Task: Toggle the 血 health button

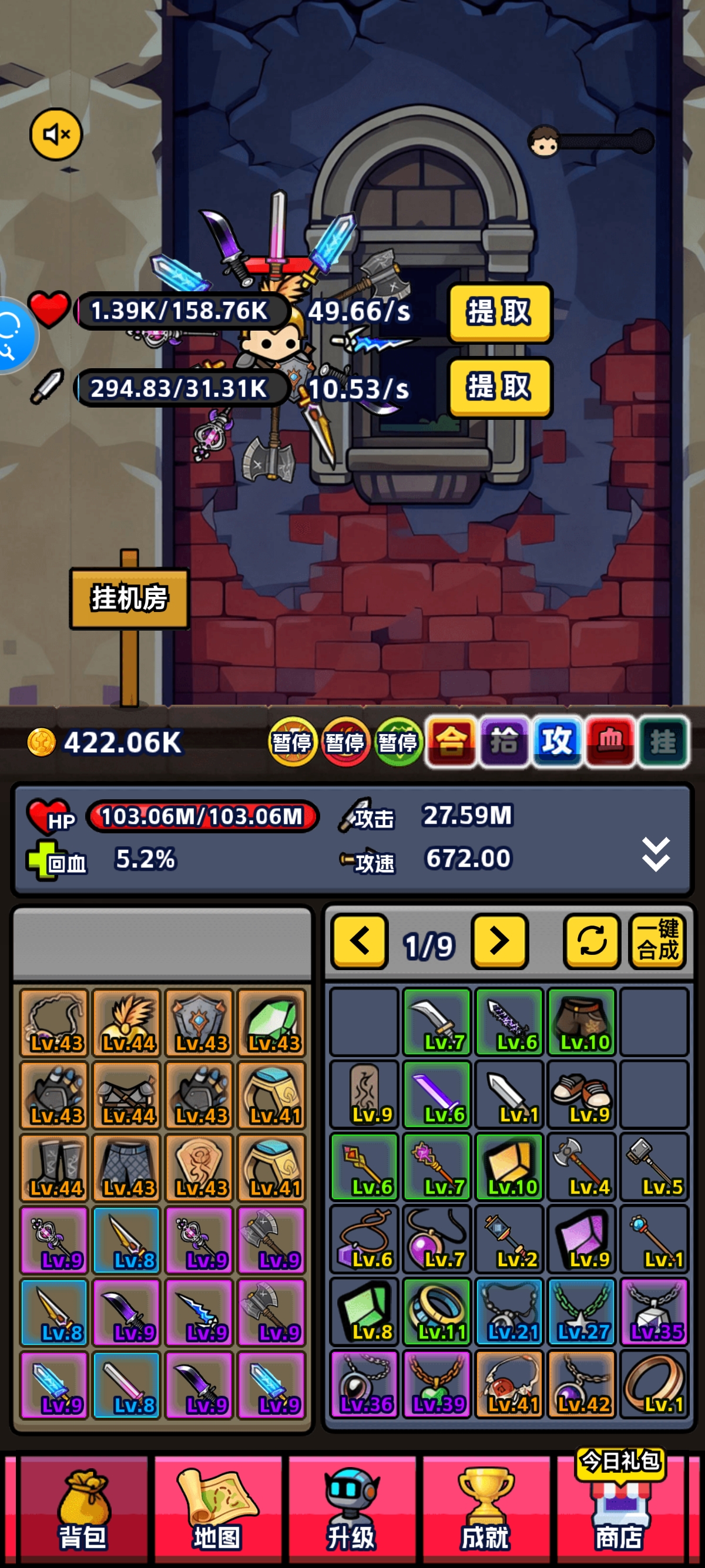Action: (610, 741)
